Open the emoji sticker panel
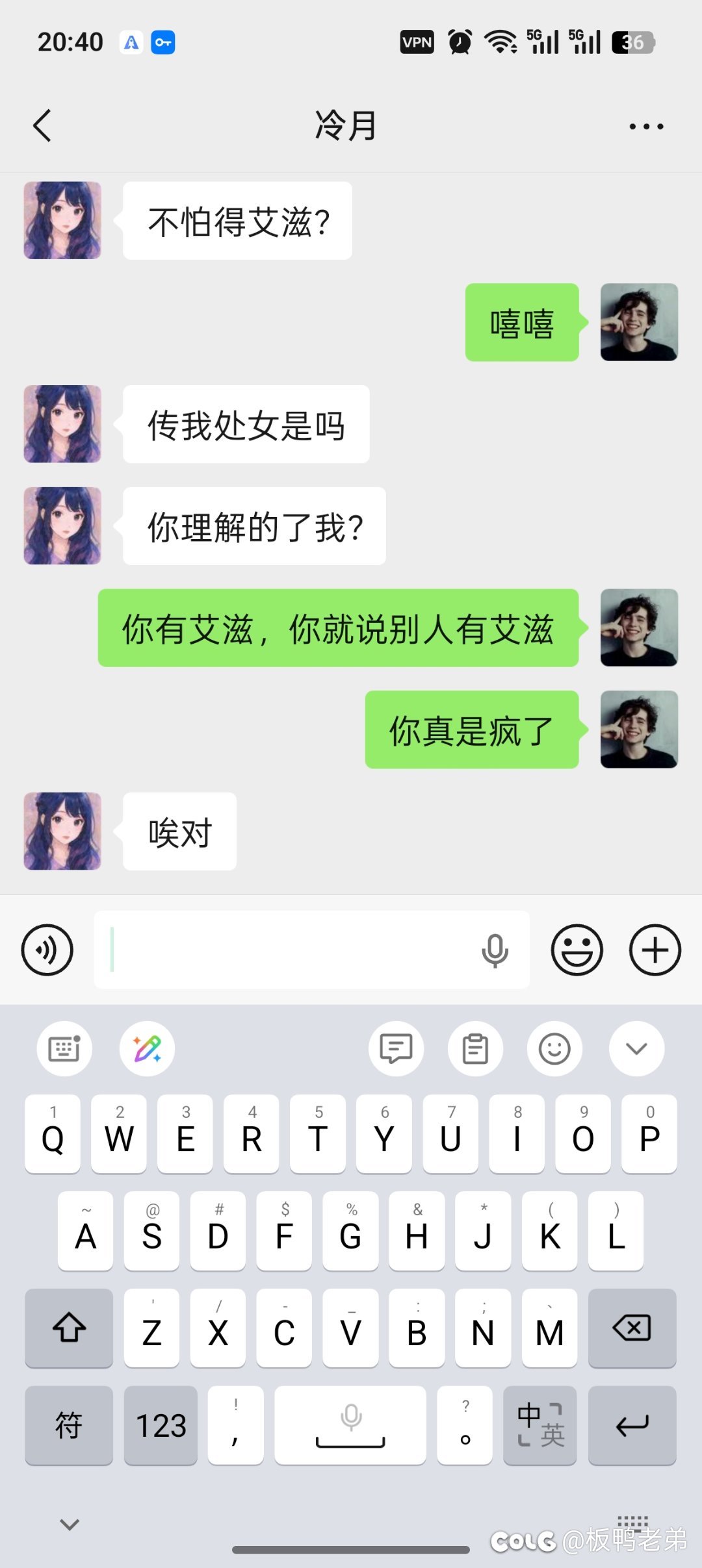Image resolution: width=702 pixels, height=1568 pixels. pos(577,950)
